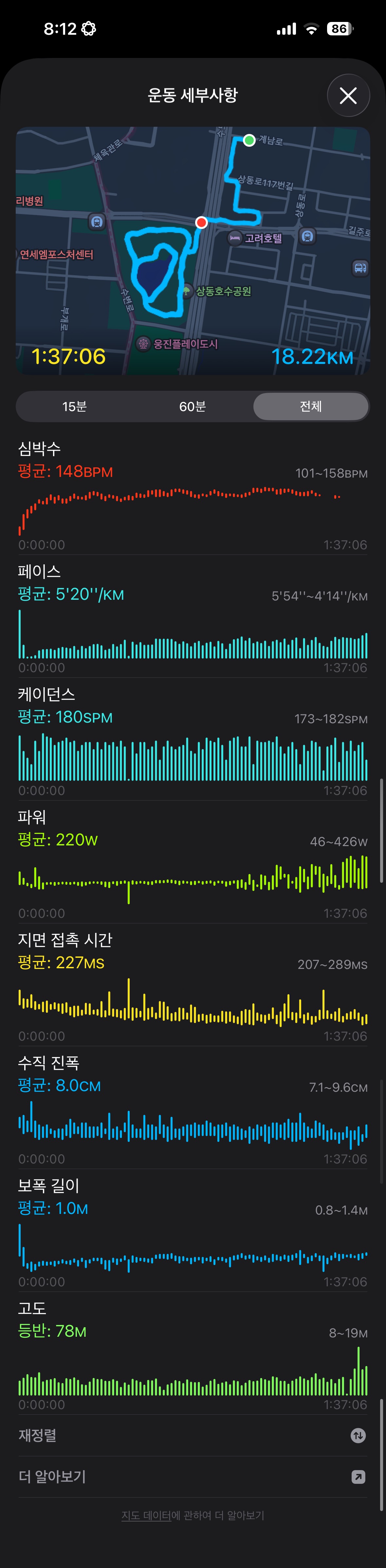Switch to the 60분 segment
This screenshot has height=1568, width=386.
point(193,406)
